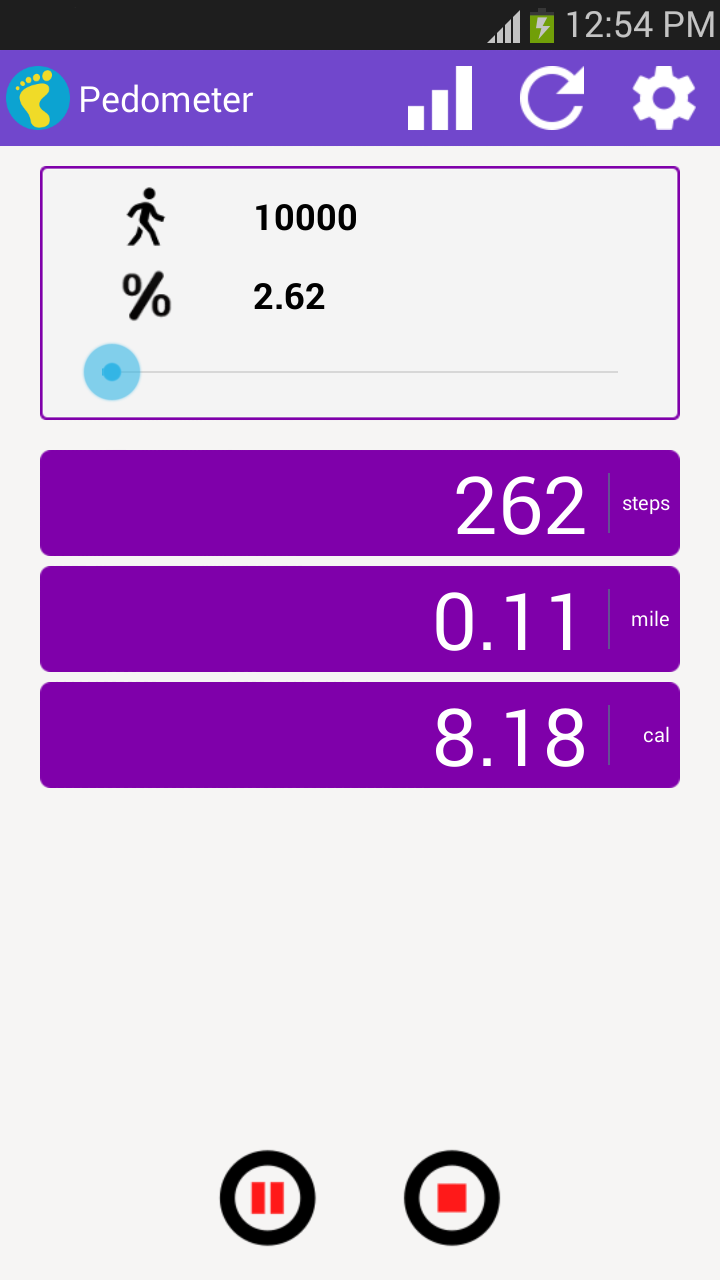Viewport: 720px width, 1280px height.
Task: Click the 2.62 percentage progress value
Action: point(290,295)
